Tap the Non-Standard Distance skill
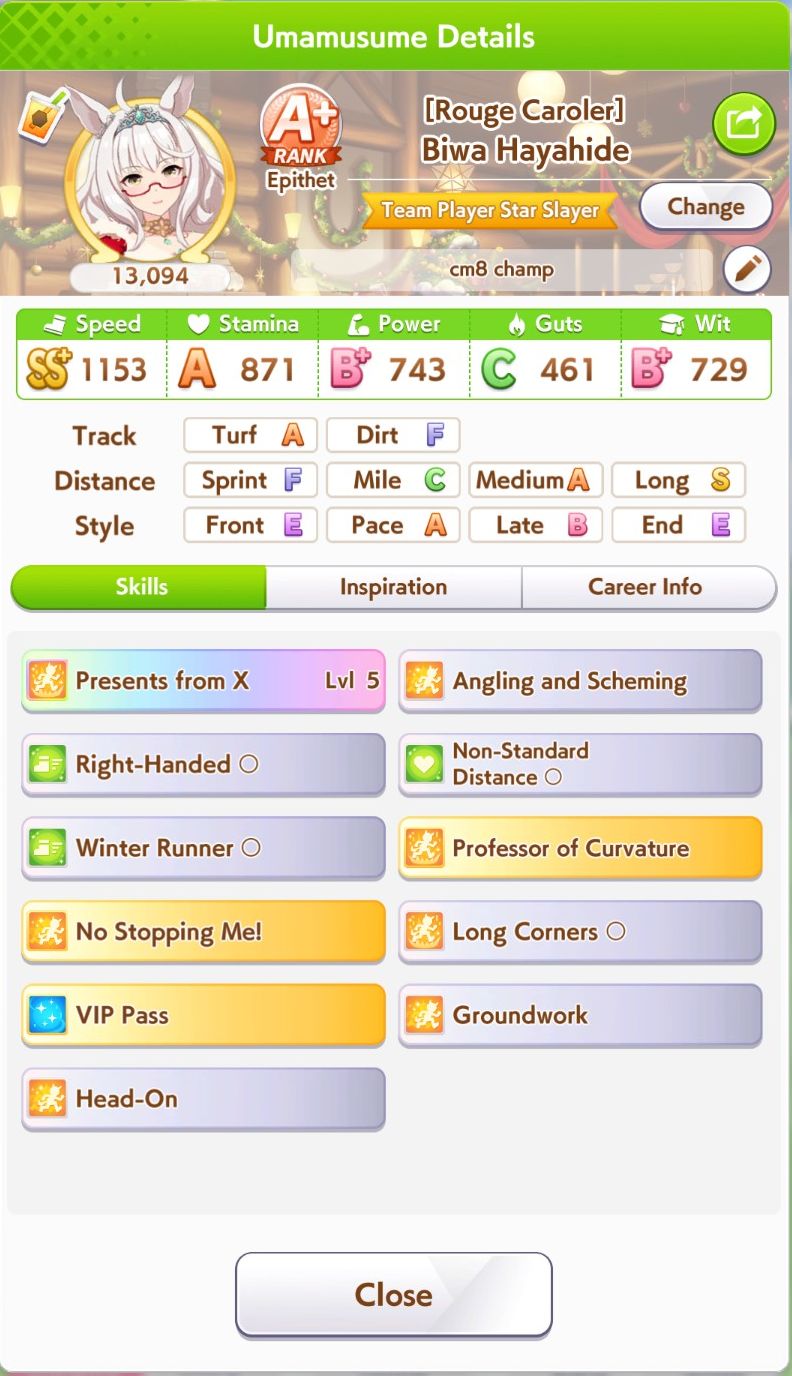This screenshot has height=1376, width=792. [x=580, y=765]
